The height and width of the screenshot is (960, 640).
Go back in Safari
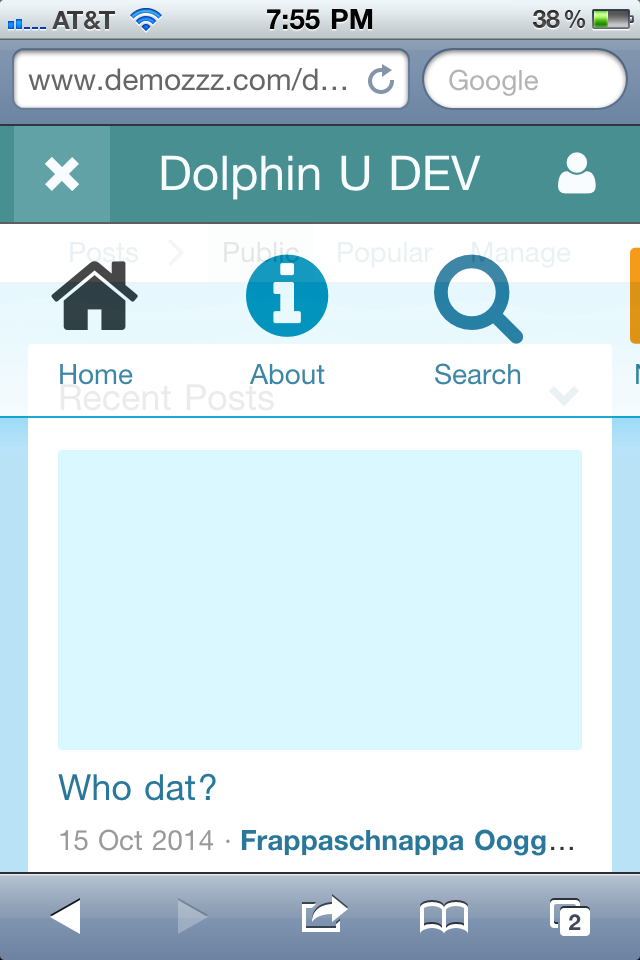[x=65, y=916]
